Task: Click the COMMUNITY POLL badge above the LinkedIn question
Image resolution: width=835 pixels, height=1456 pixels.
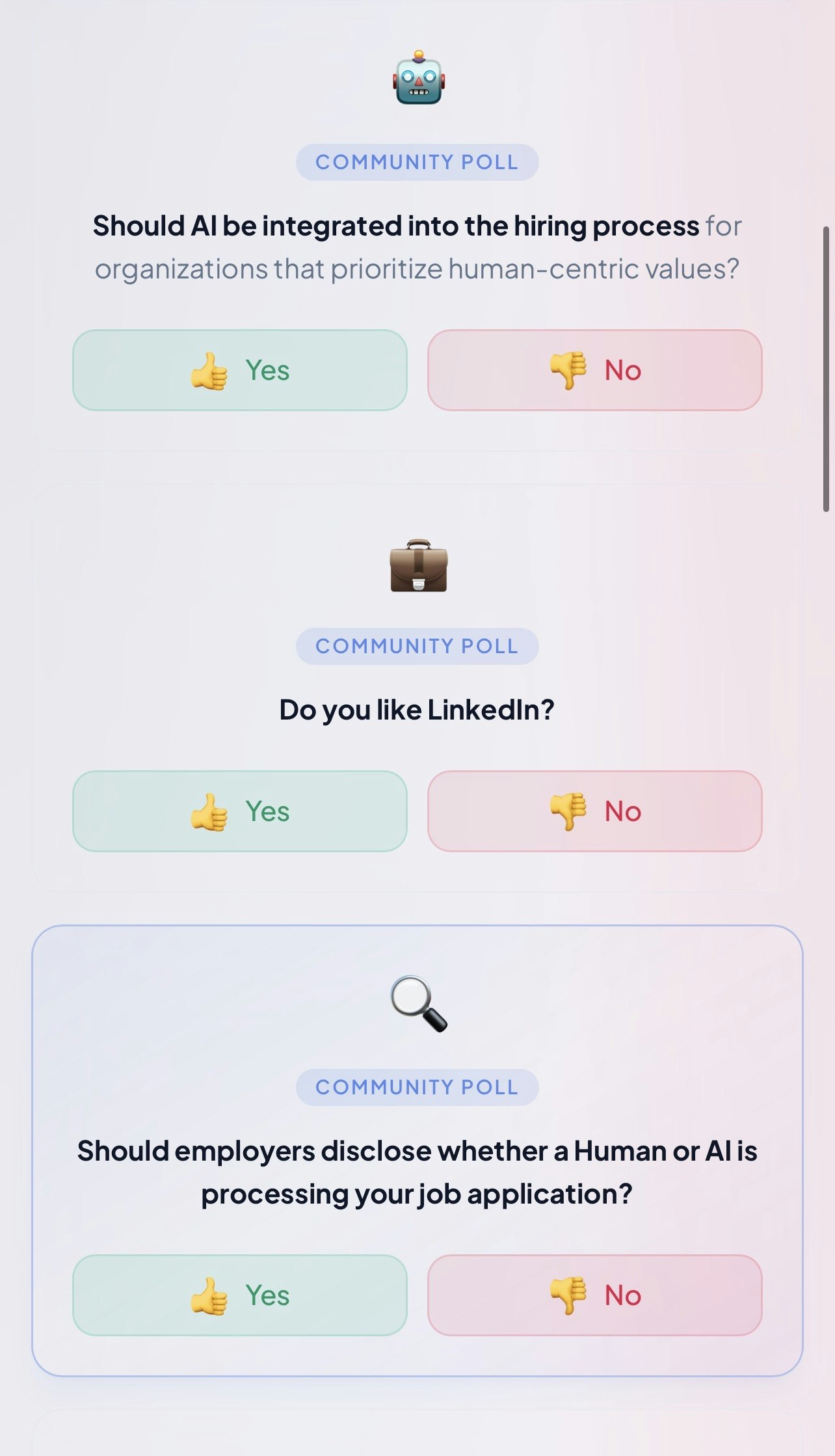Action: tap(417, 646)
